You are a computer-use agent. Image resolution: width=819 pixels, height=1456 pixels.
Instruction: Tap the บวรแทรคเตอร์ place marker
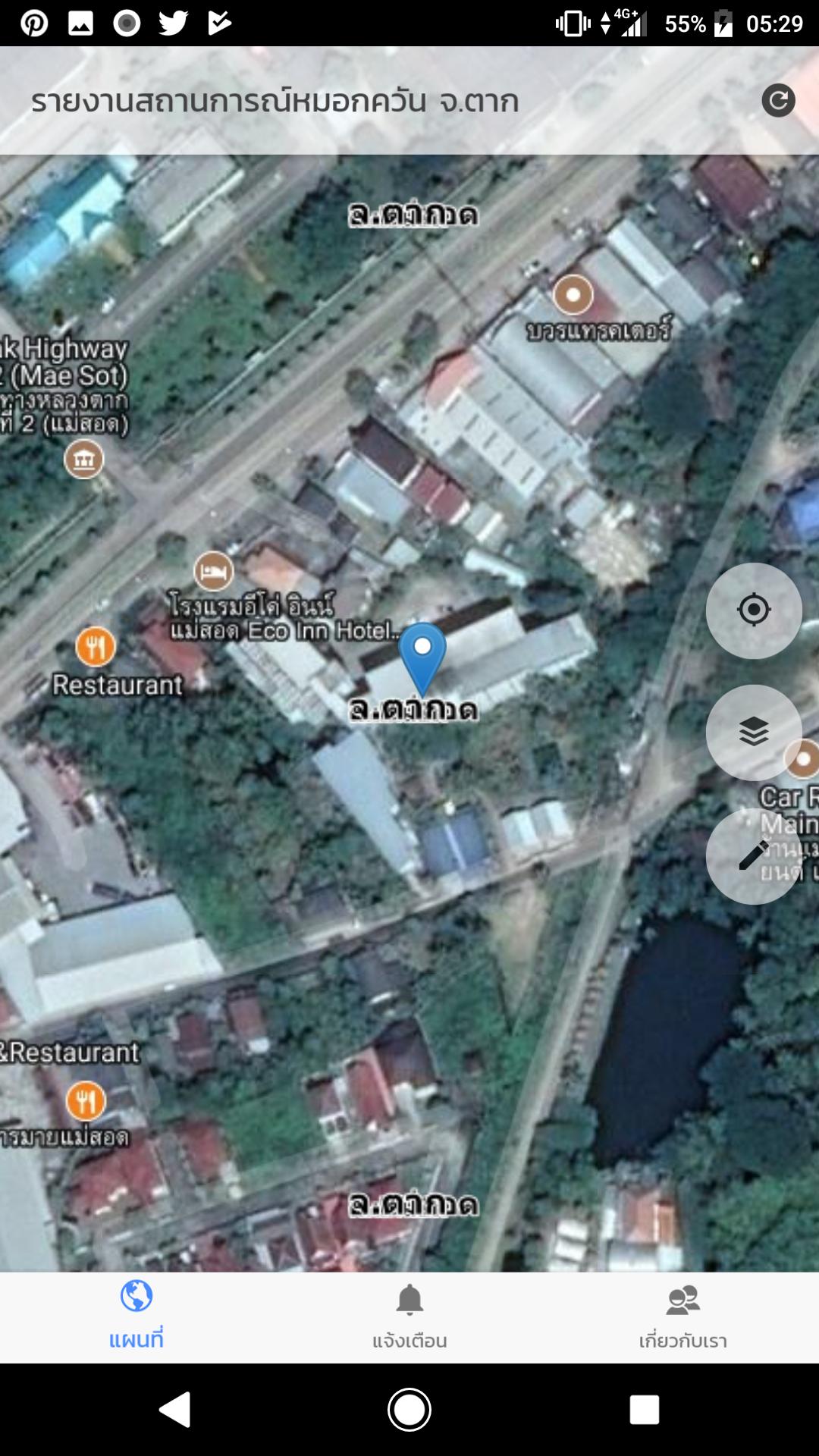(x=573, y=294)
